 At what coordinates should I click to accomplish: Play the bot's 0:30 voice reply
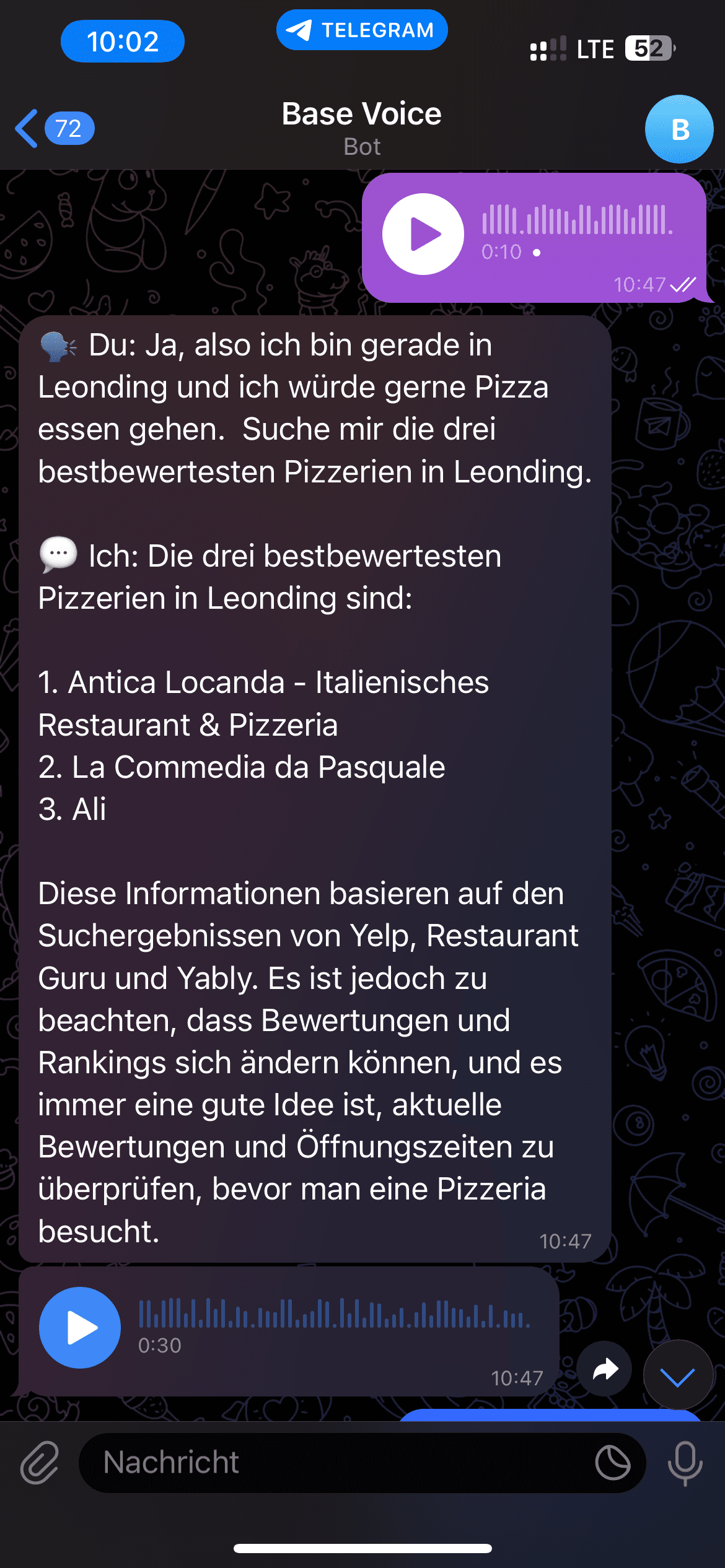80,1328
